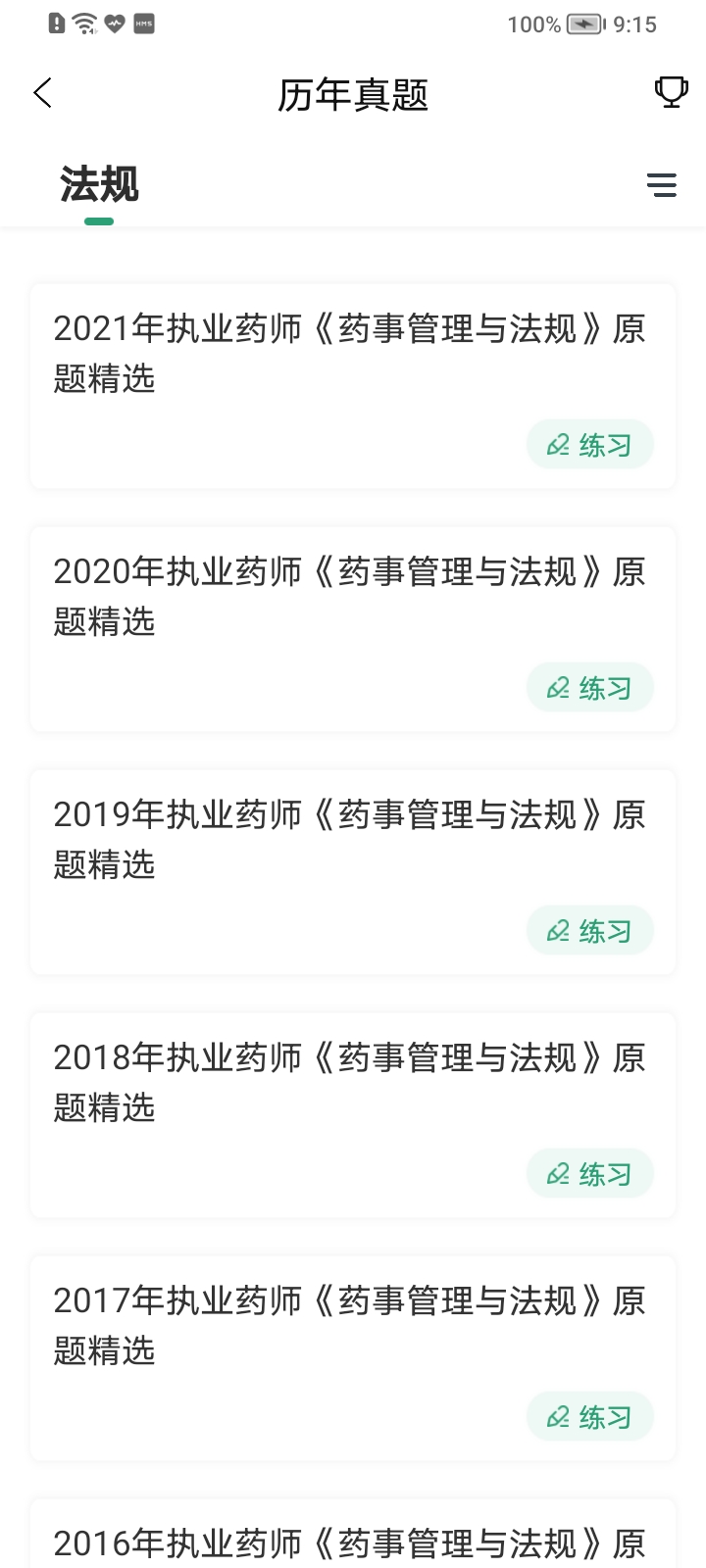Tap 练习 on the 2017 exam paper
This screenshot has width=706, height=1568.
tap(590, 1417)
